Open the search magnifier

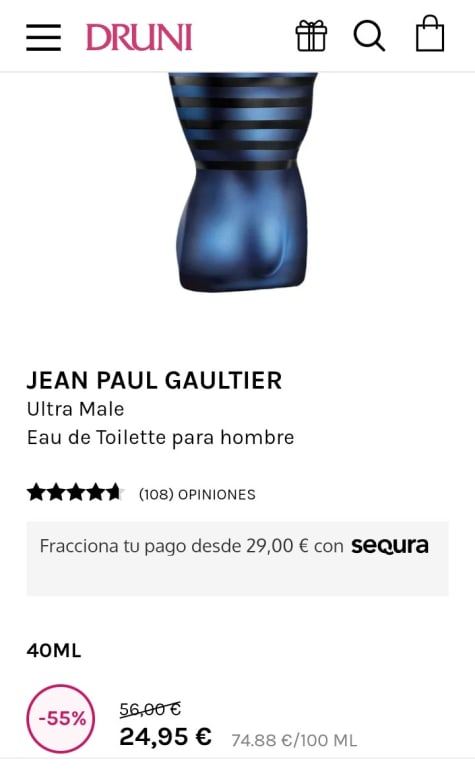click(369, 36)
